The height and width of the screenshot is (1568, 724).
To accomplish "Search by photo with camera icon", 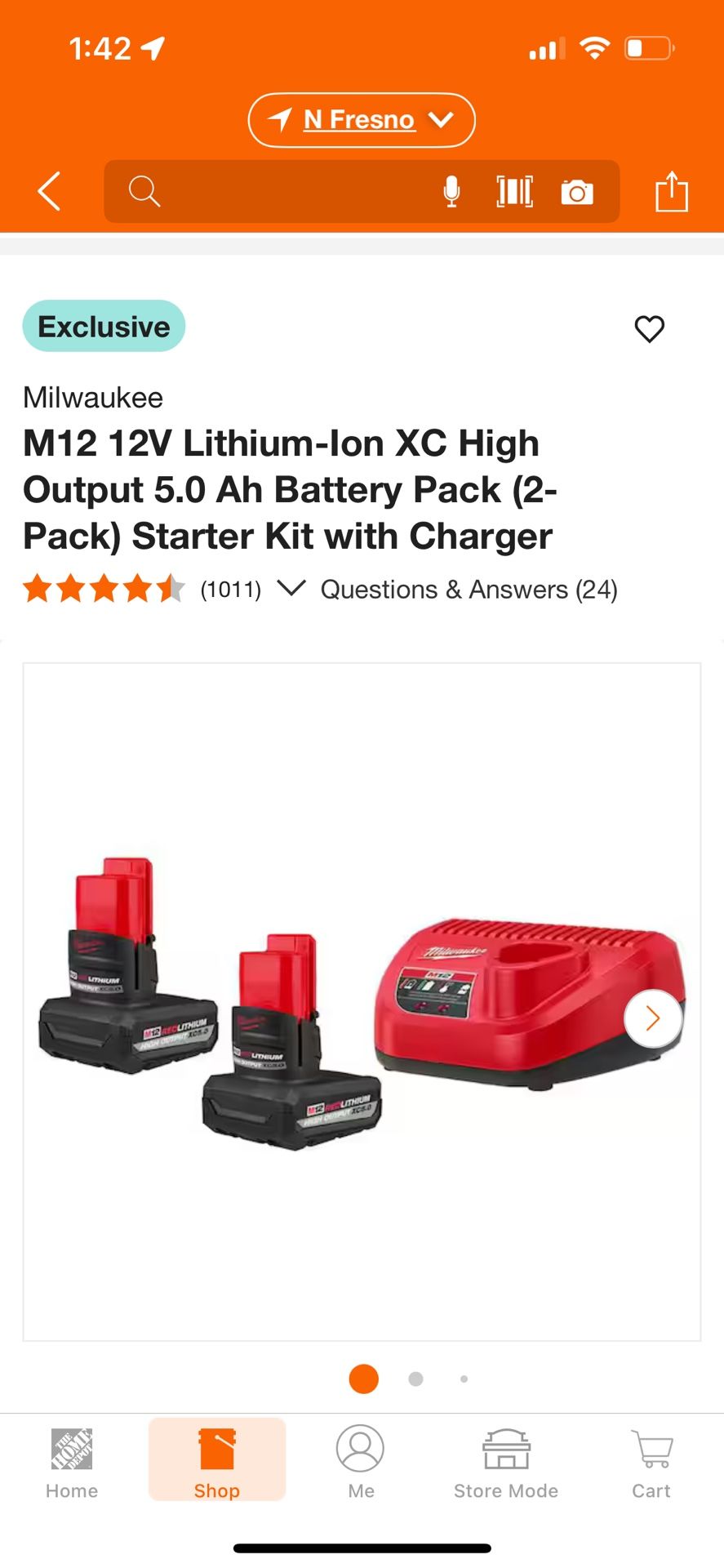I will (577, 193).
